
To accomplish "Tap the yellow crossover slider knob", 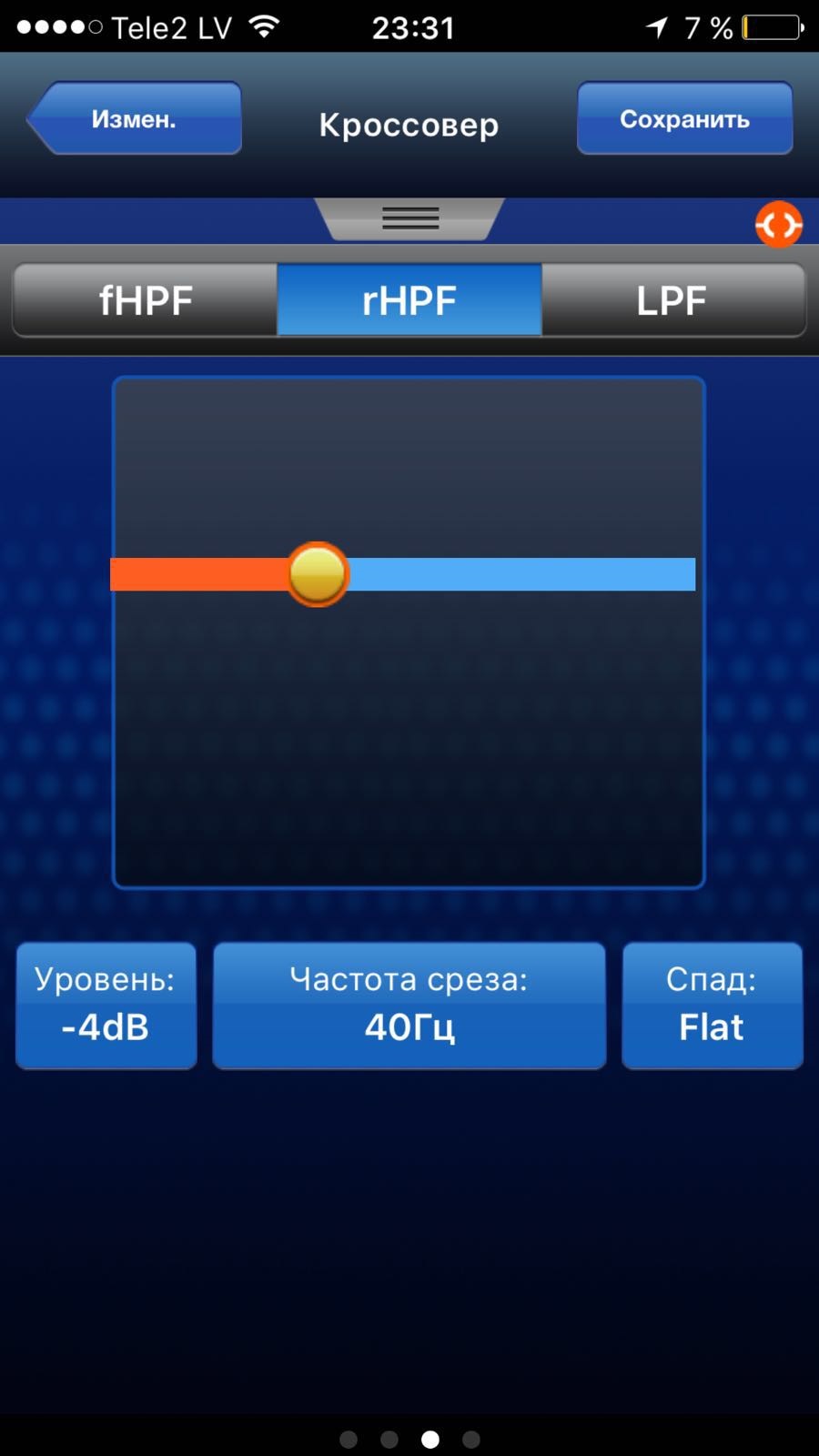I will 318,574.
